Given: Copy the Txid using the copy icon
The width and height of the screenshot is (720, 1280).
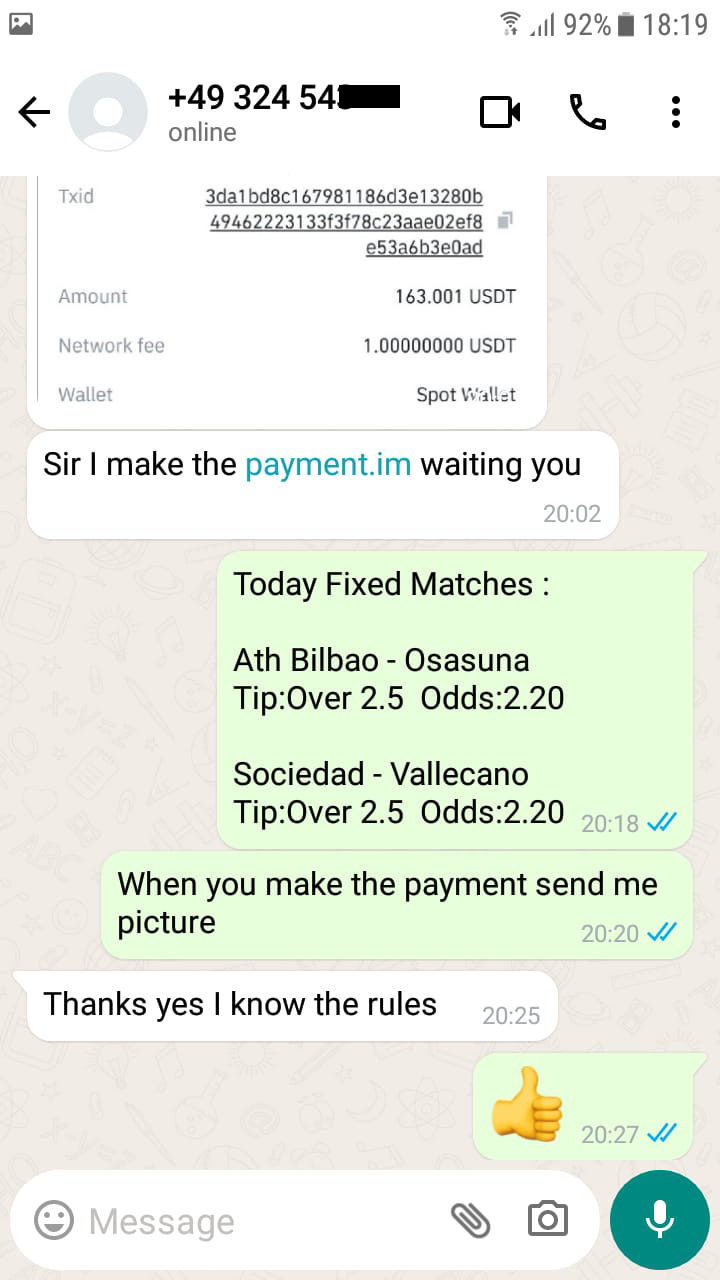Looking at the screenshot, I should tap(505, 220).
